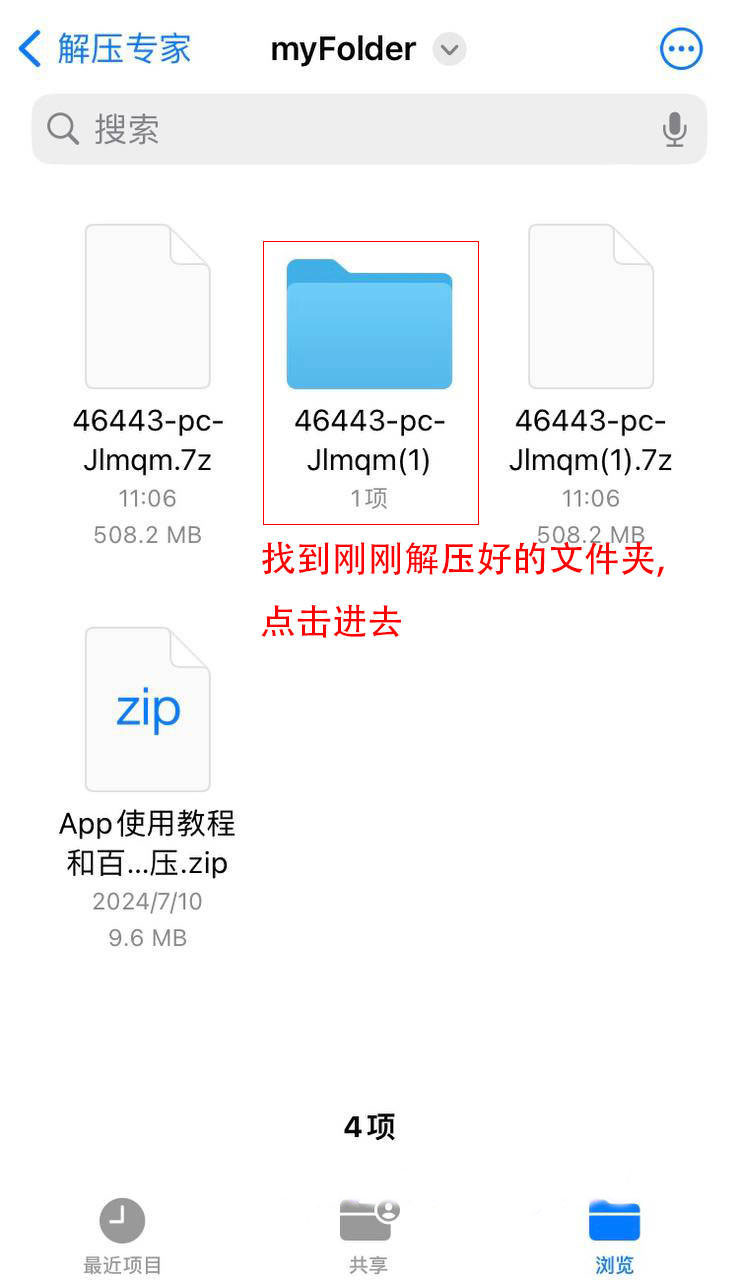Open the App使用教程 zip file
The height and width of the screenshot is (1280, 739).
(148, 710)
